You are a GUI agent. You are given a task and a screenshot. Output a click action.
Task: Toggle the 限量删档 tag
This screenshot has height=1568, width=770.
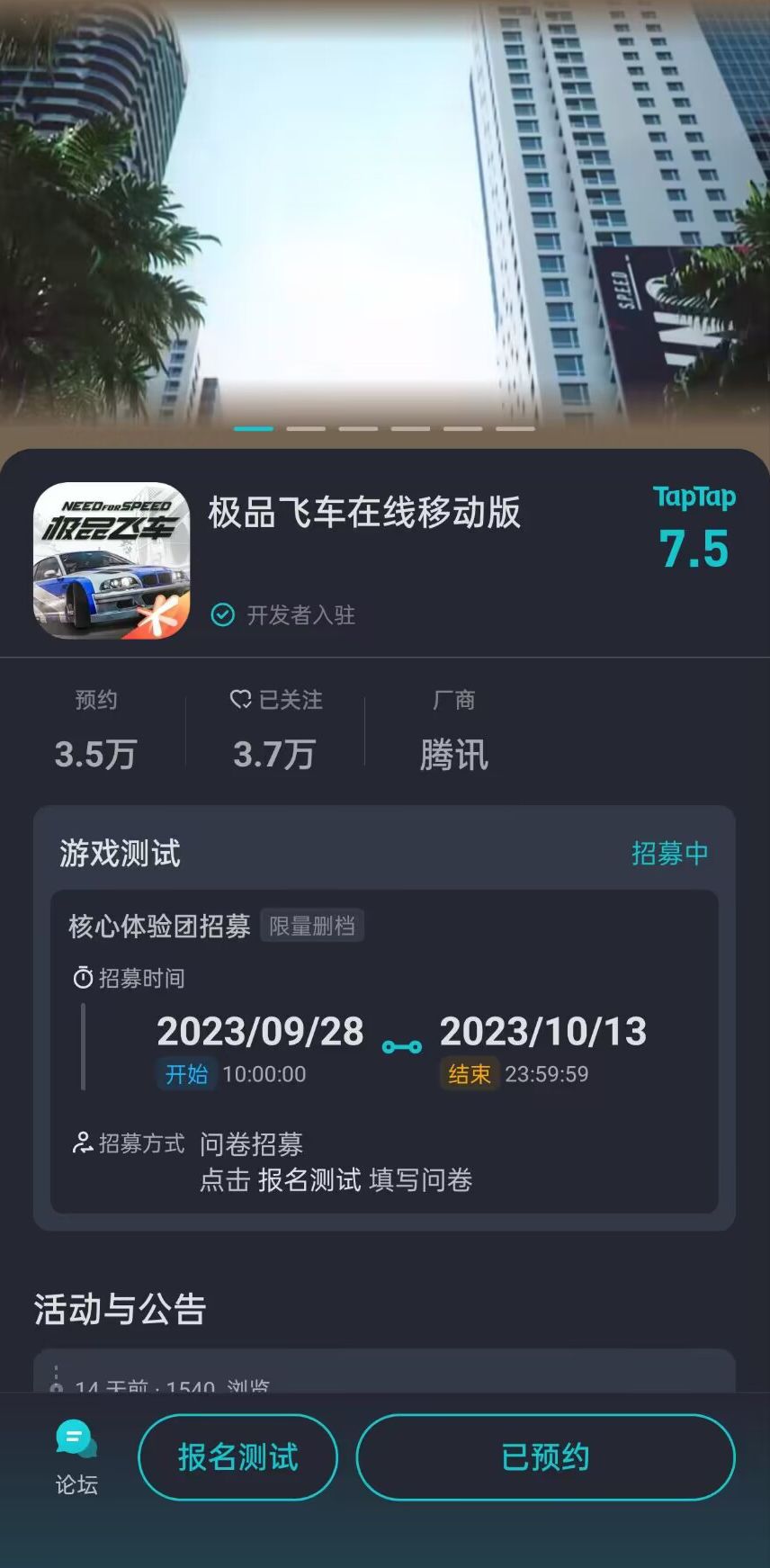[312, 925]
